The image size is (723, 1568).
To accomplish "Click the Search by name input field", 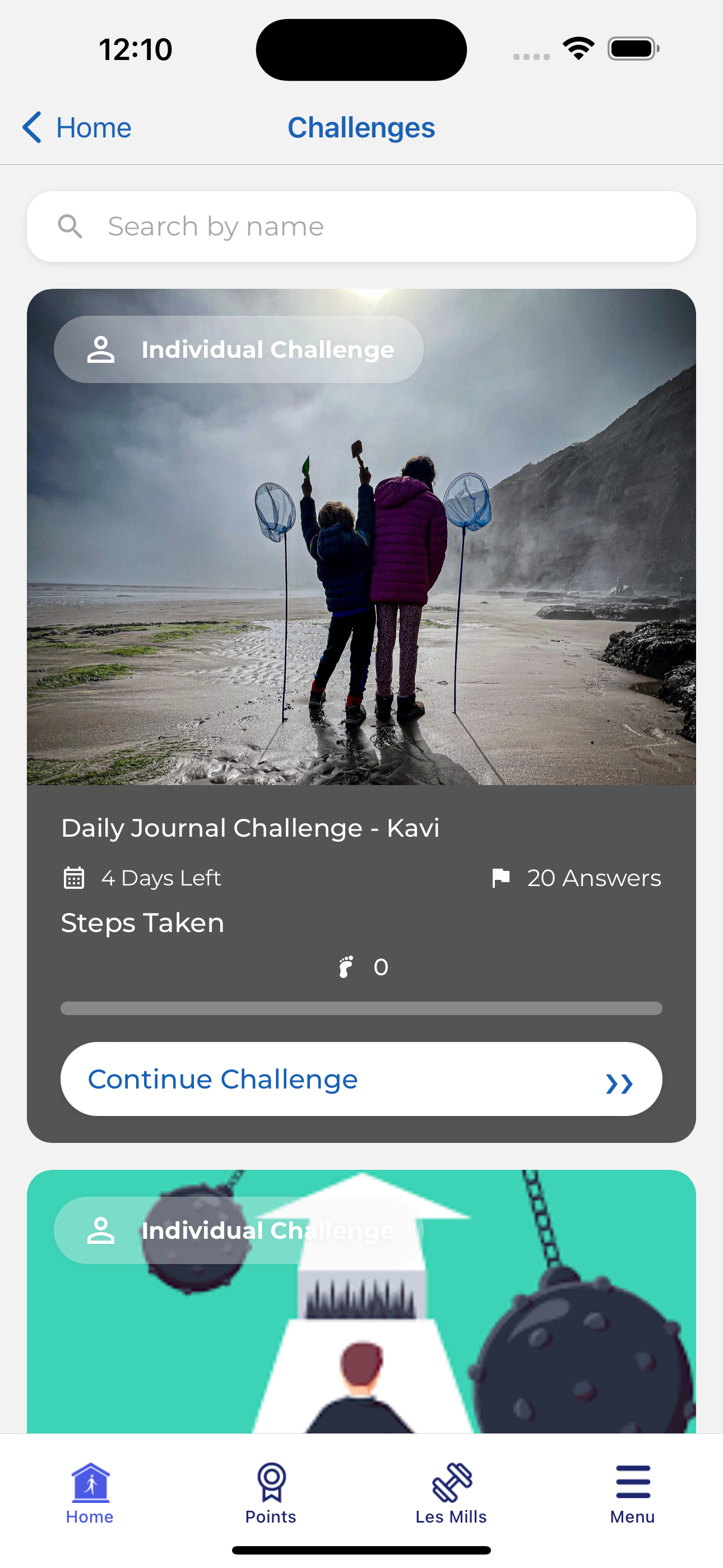I will click(x=361, y=226).
